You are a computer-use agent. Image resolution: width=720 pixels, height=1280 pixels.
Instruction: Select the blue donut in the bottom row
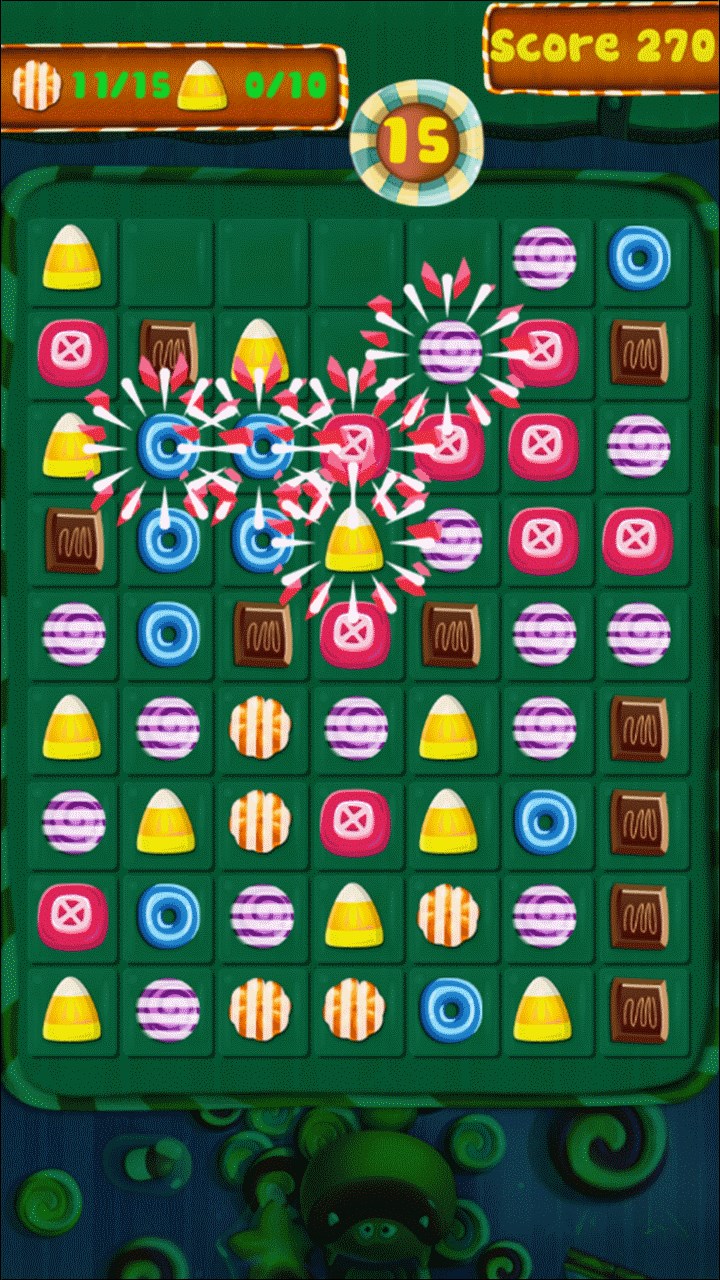450,1010
